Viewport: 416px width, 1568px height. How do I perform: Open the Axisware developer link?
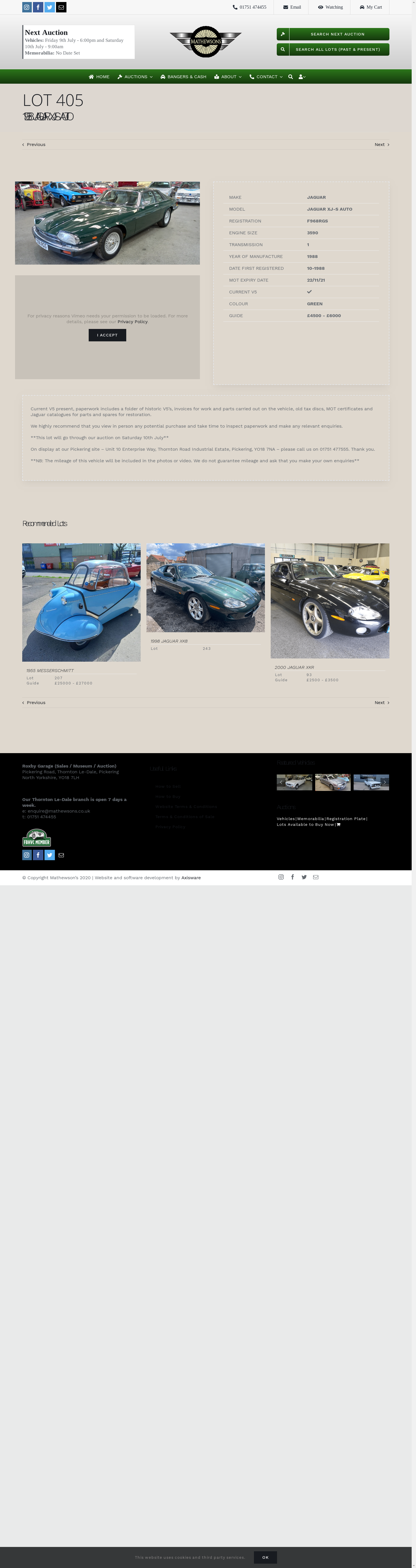tap(191, 878)
